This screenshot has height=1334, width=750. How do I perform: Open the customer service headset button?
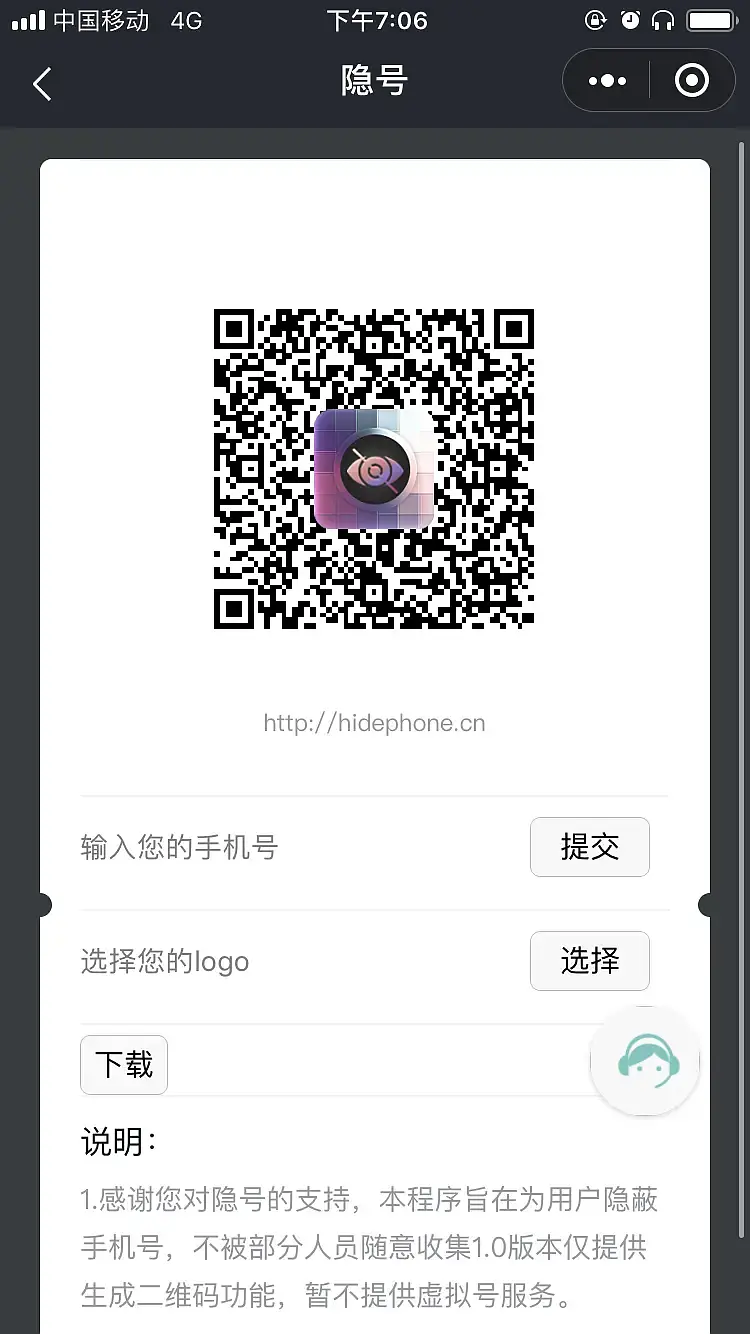[645, 1062]
